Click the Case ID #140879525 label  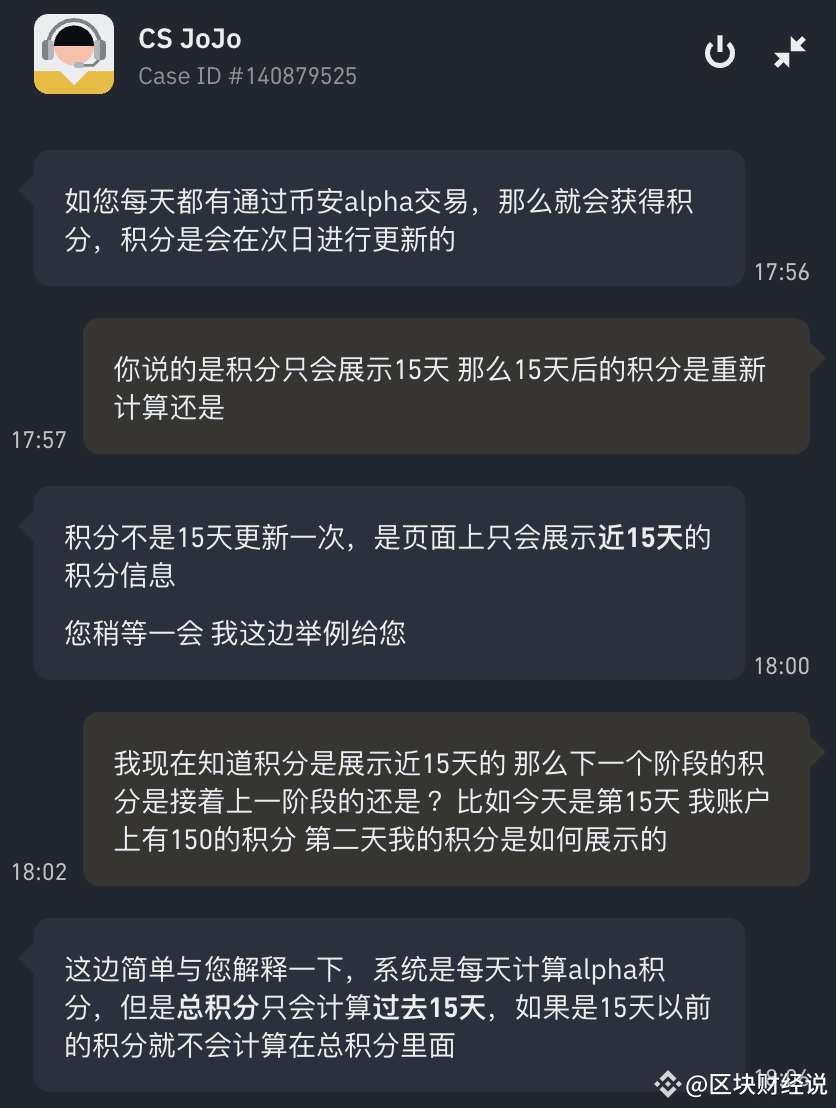246,76
